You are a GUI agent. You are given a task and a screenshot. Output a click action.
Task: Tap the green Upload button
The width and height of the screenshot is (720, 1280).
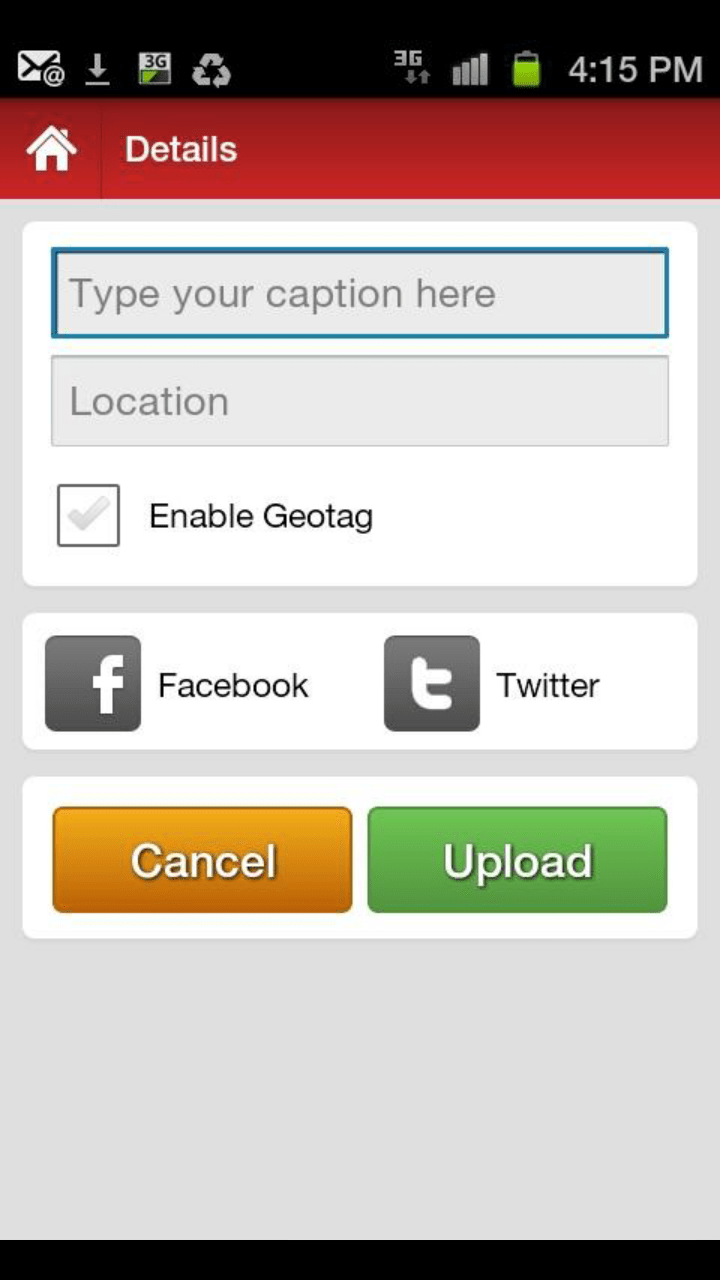[x=517, y=860]
